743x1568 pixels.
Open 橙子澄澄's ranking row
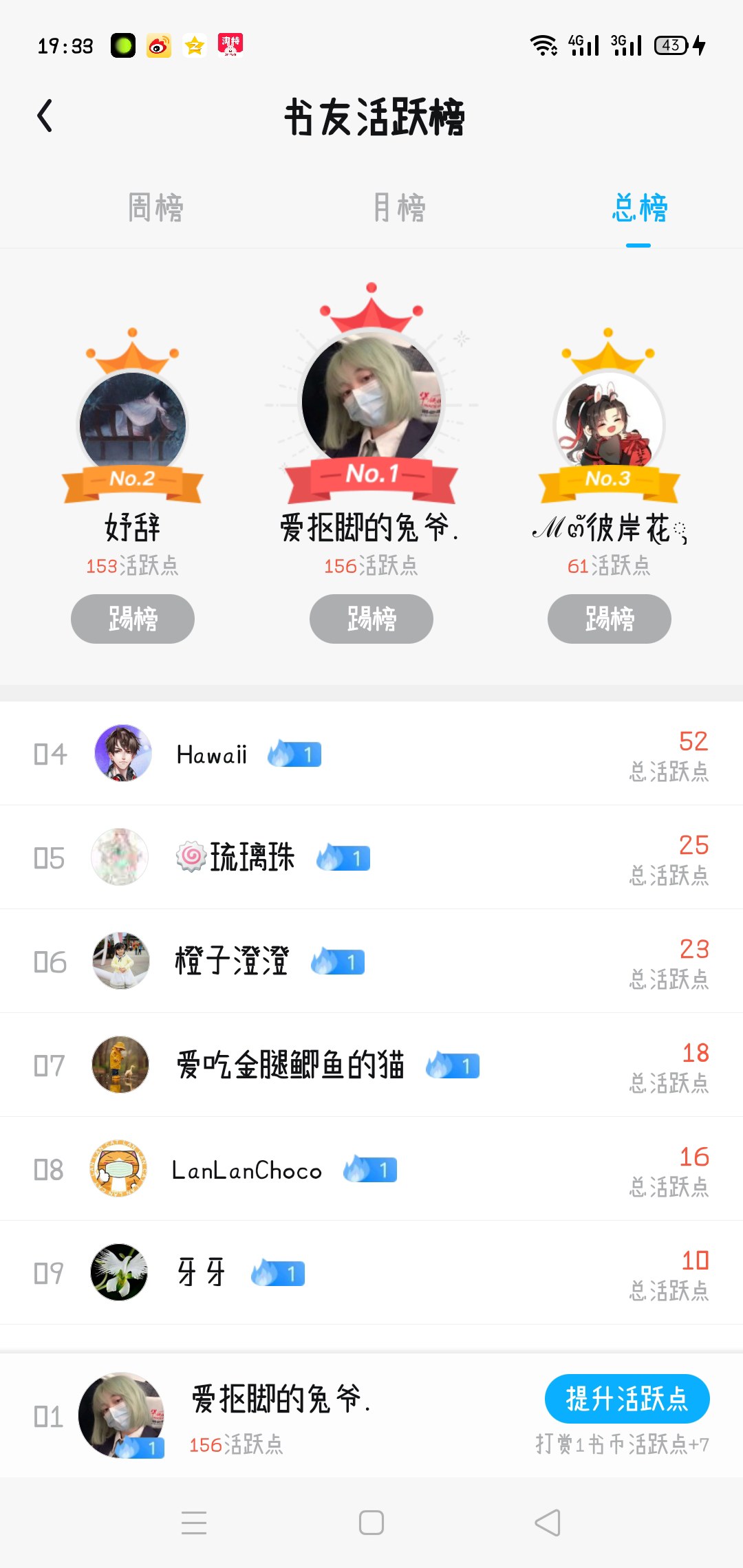click(x=371, y=961)
